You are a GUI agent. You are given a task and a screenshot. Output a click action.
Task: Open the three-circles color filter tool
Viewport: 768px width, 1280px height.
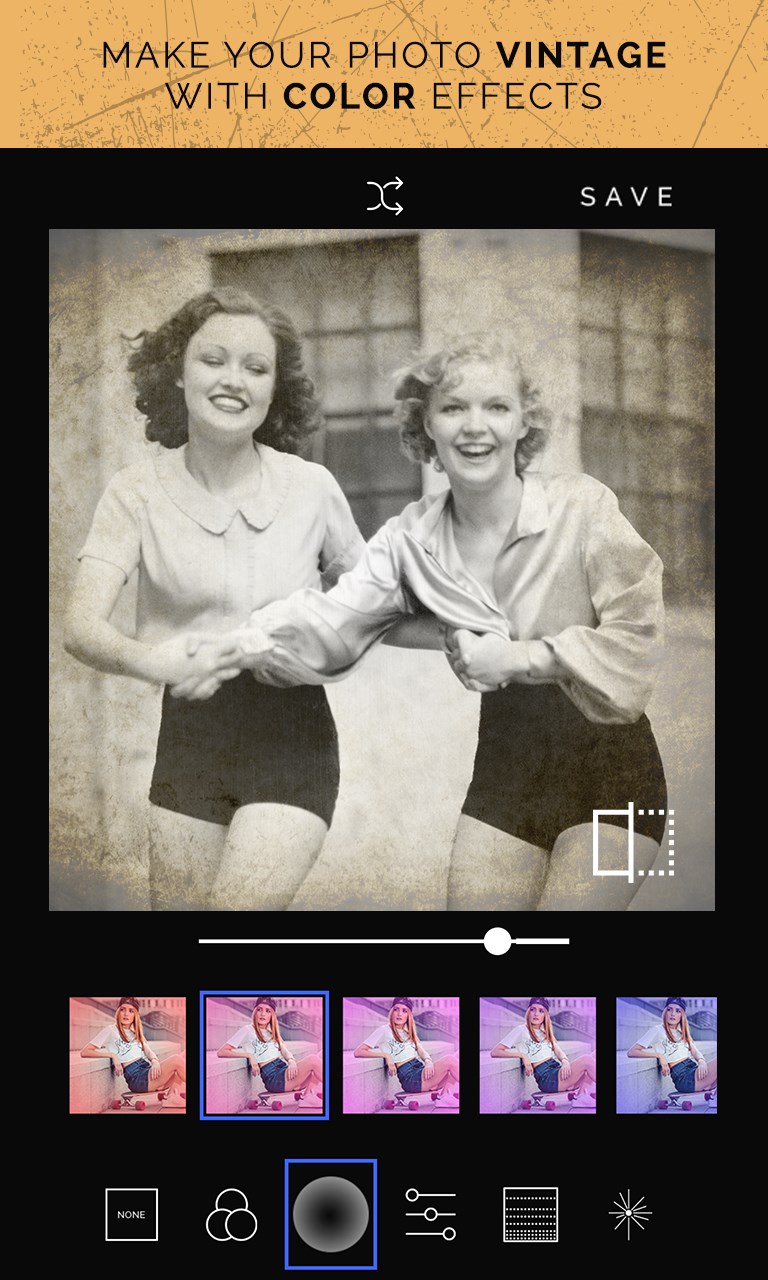[231, 1214]
